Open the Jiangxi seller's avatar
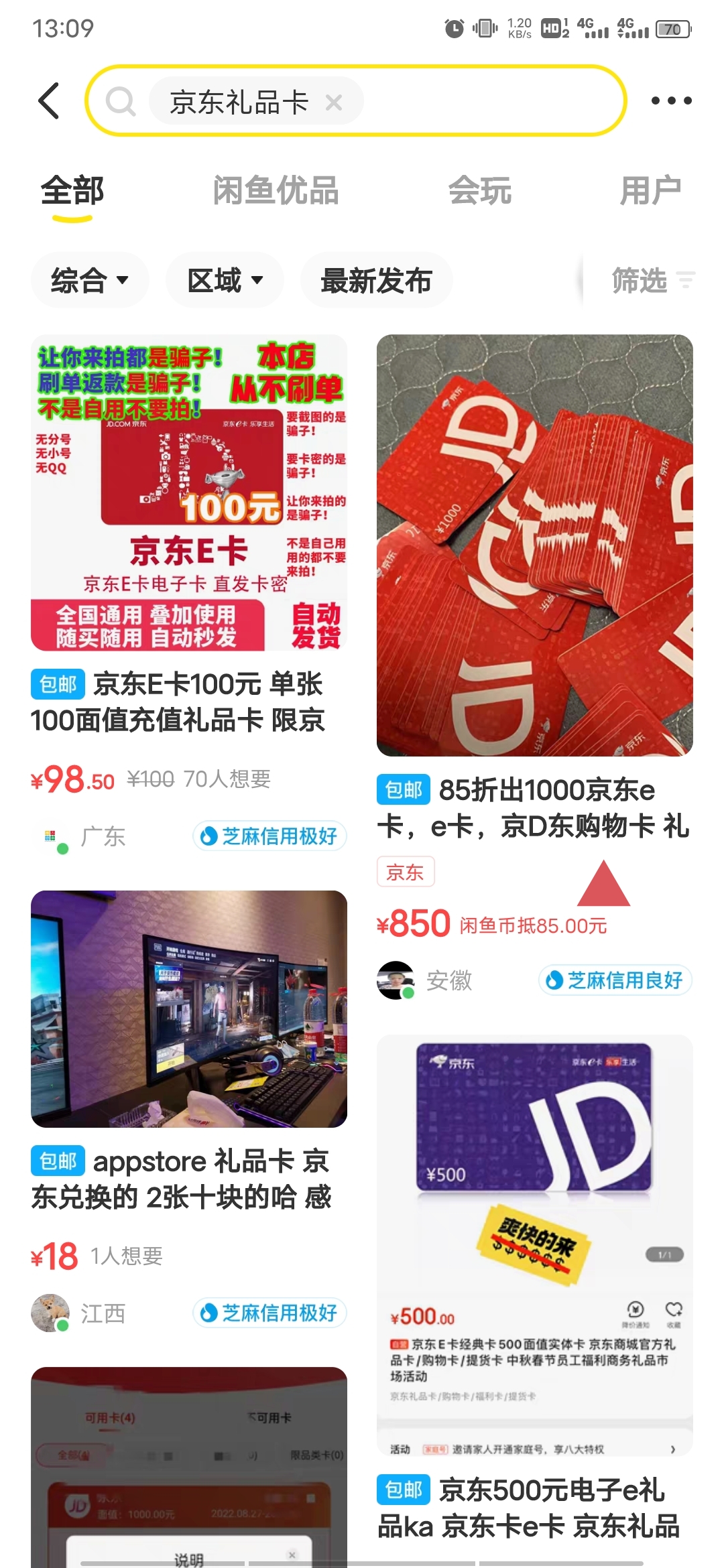The width and height of the screenshot is (724, 1568). [50, 1312]
